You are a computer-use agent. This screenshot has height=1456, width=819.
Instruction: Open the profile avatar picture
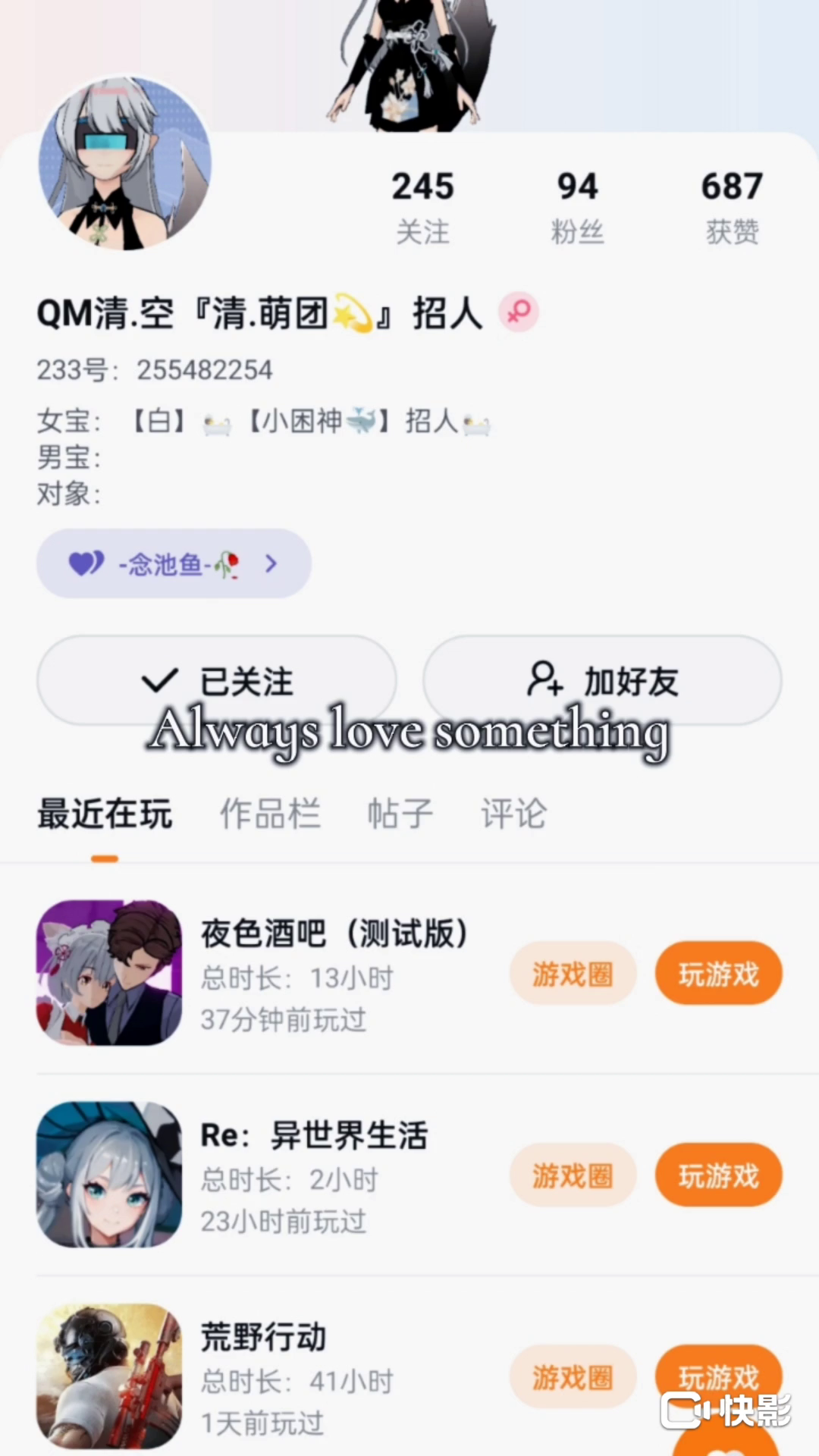[x=125, y=163]
